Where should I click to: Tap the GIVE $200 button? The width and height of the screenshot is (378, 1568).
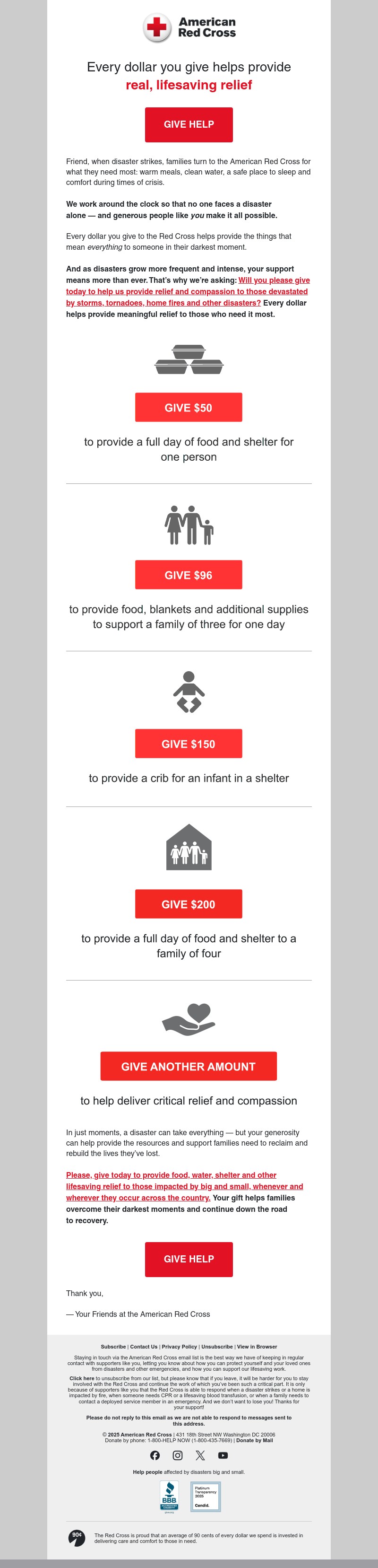click(189, 904)
